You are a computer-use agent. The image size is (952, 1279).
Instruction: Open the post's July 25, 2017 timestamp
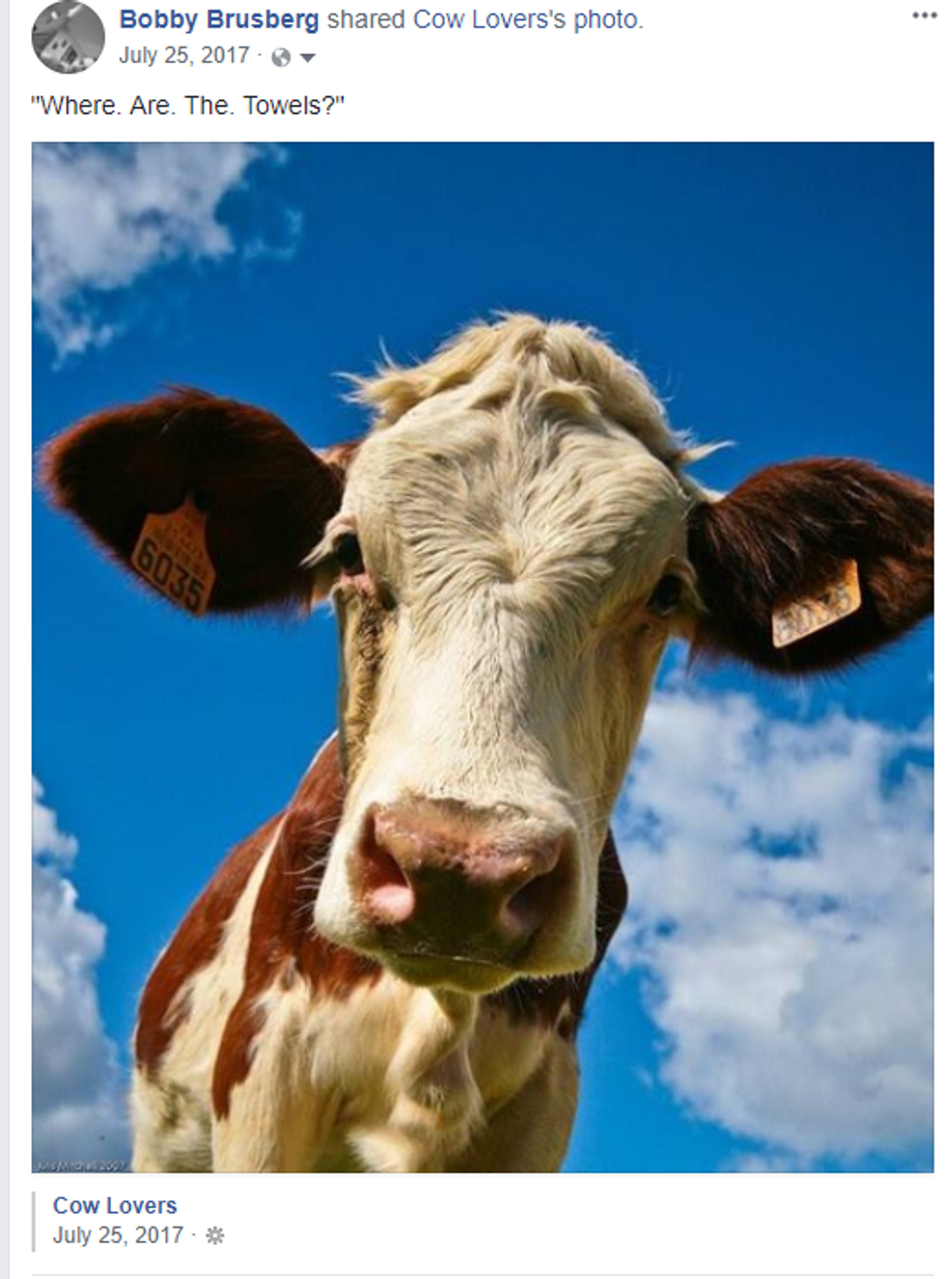pos(184,55)
